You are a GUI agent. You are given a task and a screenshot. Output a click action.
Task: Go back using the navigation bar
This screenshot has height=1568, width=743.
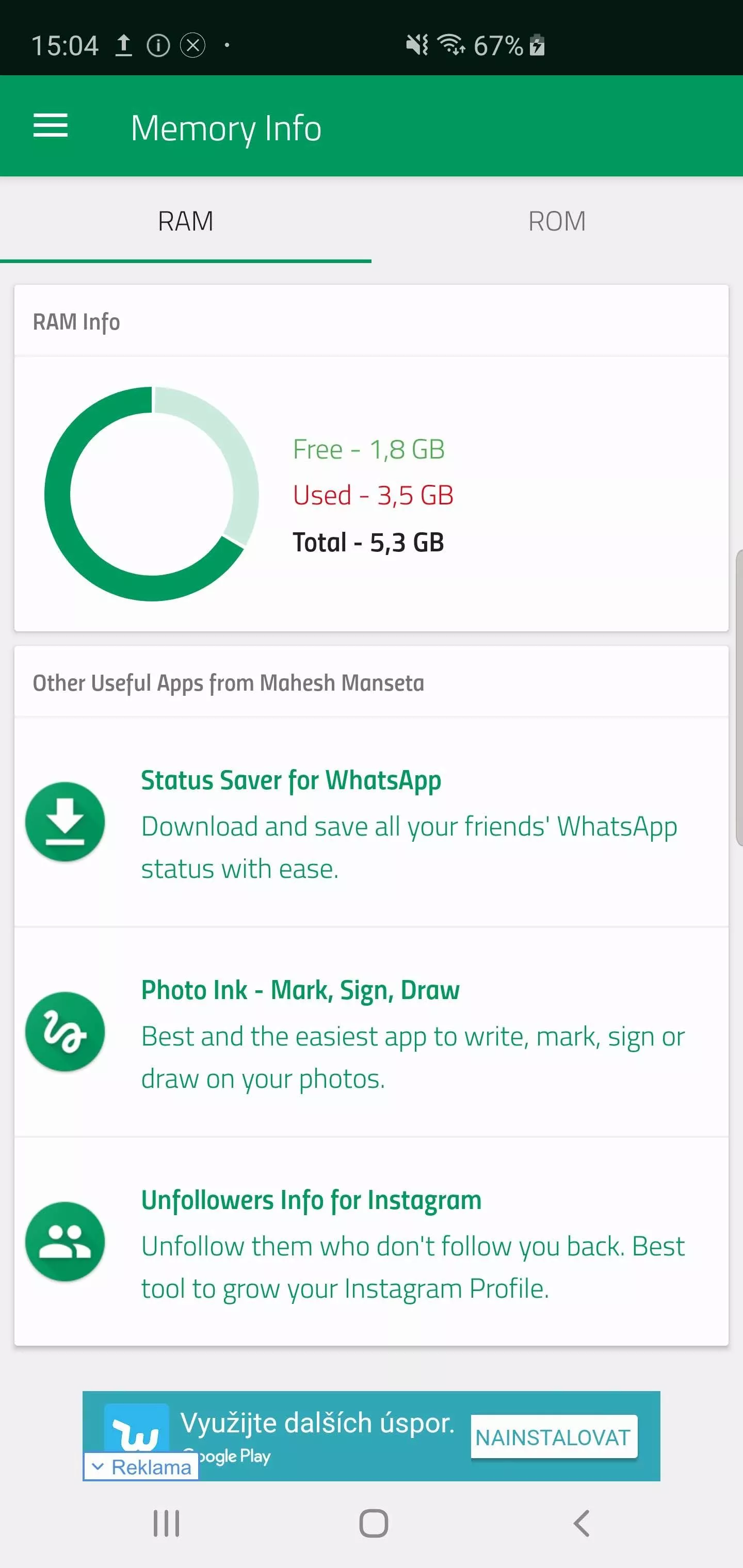(581, 1524)
